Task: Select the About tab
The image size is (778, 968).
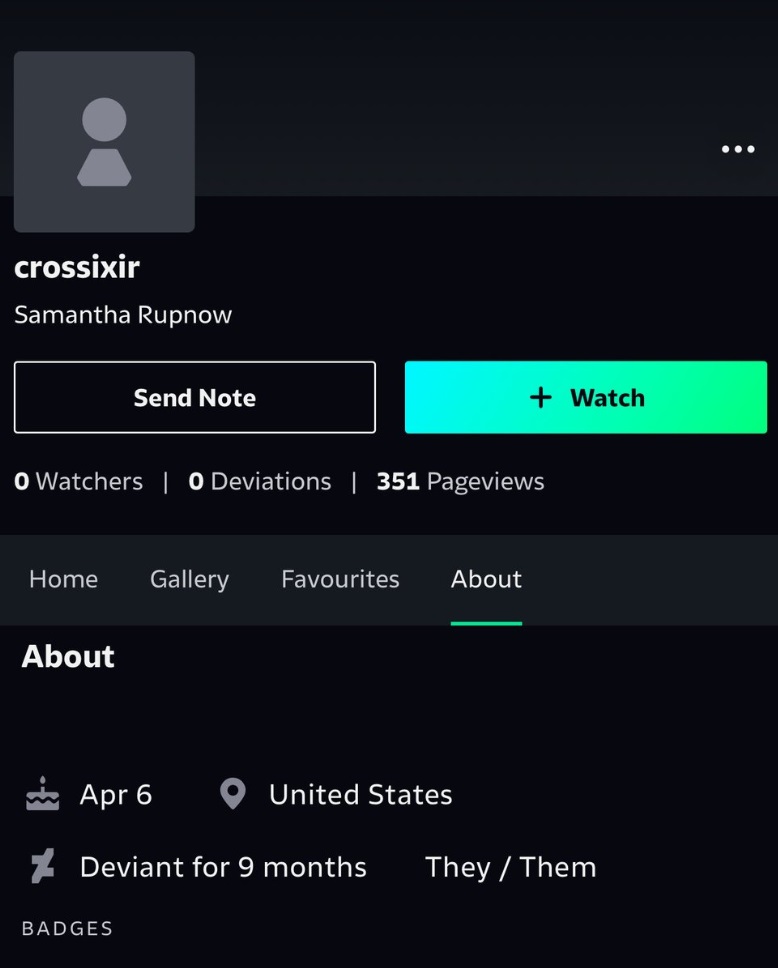Action: click(x=486, y=579)
